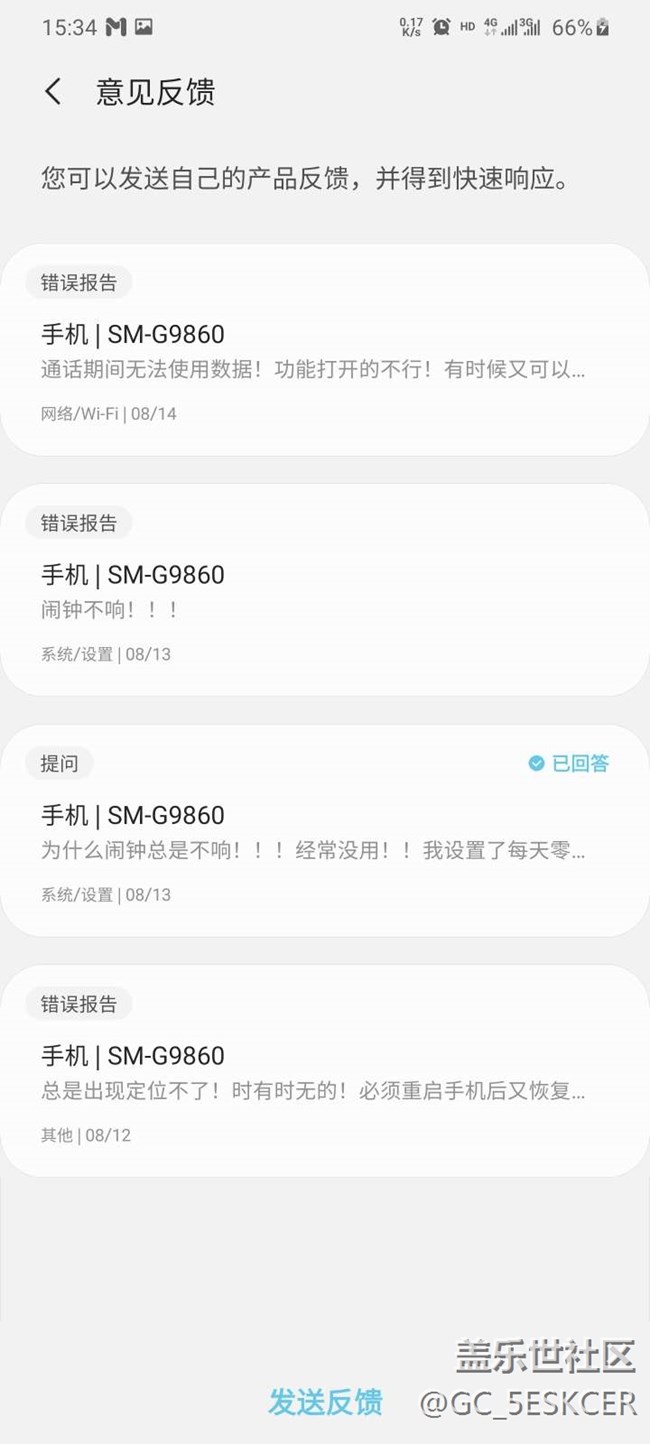Open the 08/12 定位 error report
This screenshot has width=650, height=1444.
(x=324, y=1071)
